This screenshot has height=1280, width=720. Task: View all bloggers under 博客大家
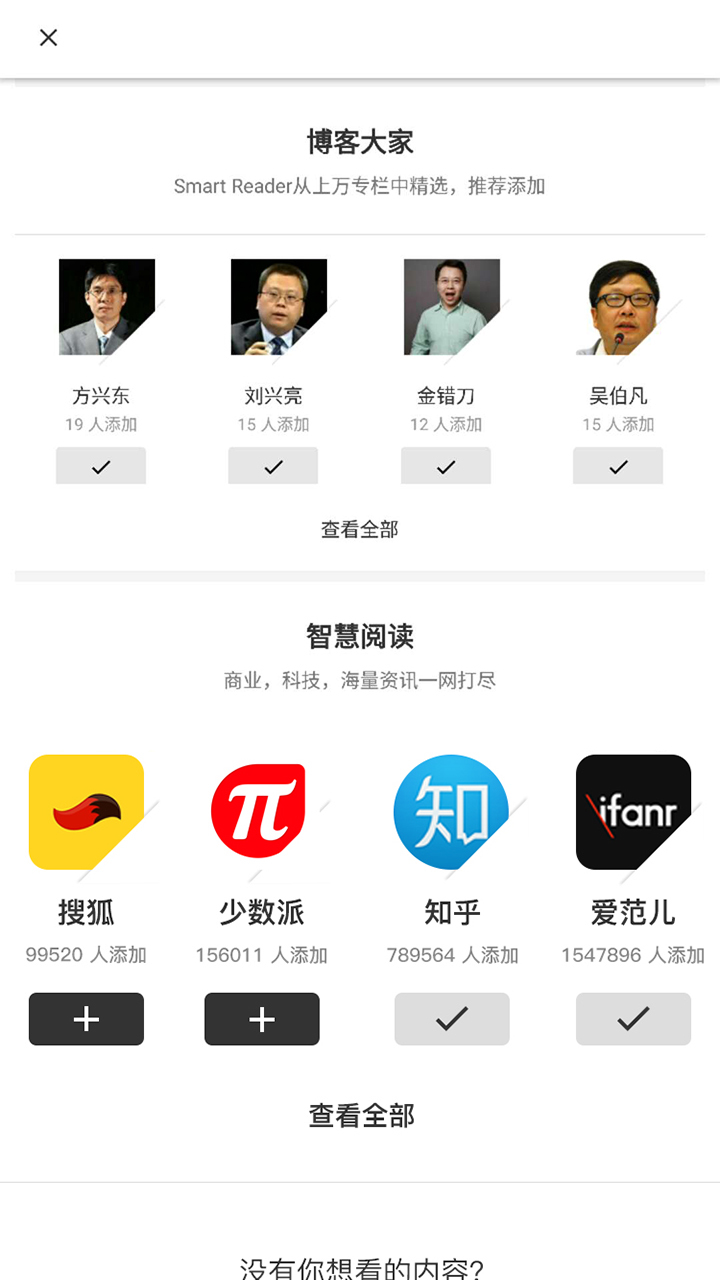tap(360, 530)
